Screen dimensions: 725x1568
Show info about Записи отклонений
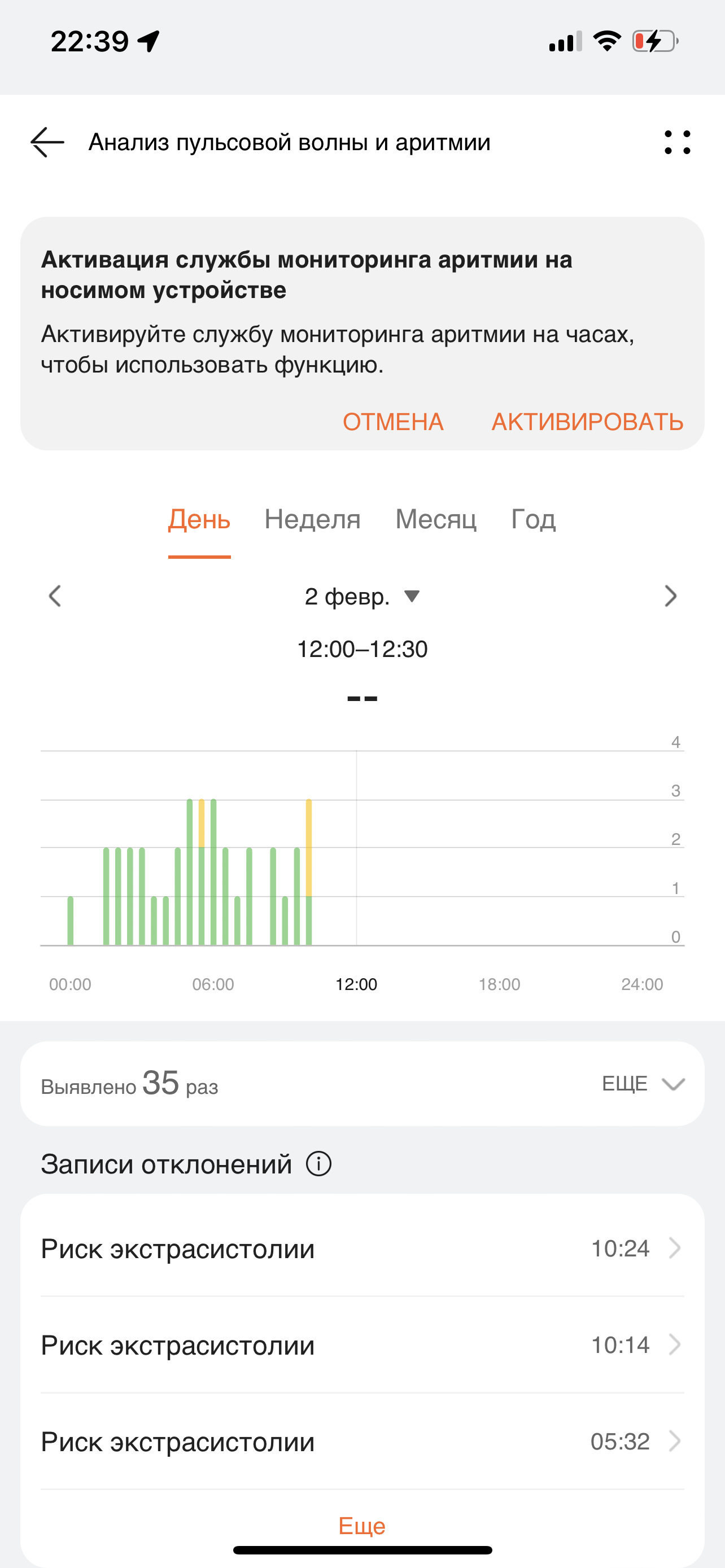tap(318, 1164)
